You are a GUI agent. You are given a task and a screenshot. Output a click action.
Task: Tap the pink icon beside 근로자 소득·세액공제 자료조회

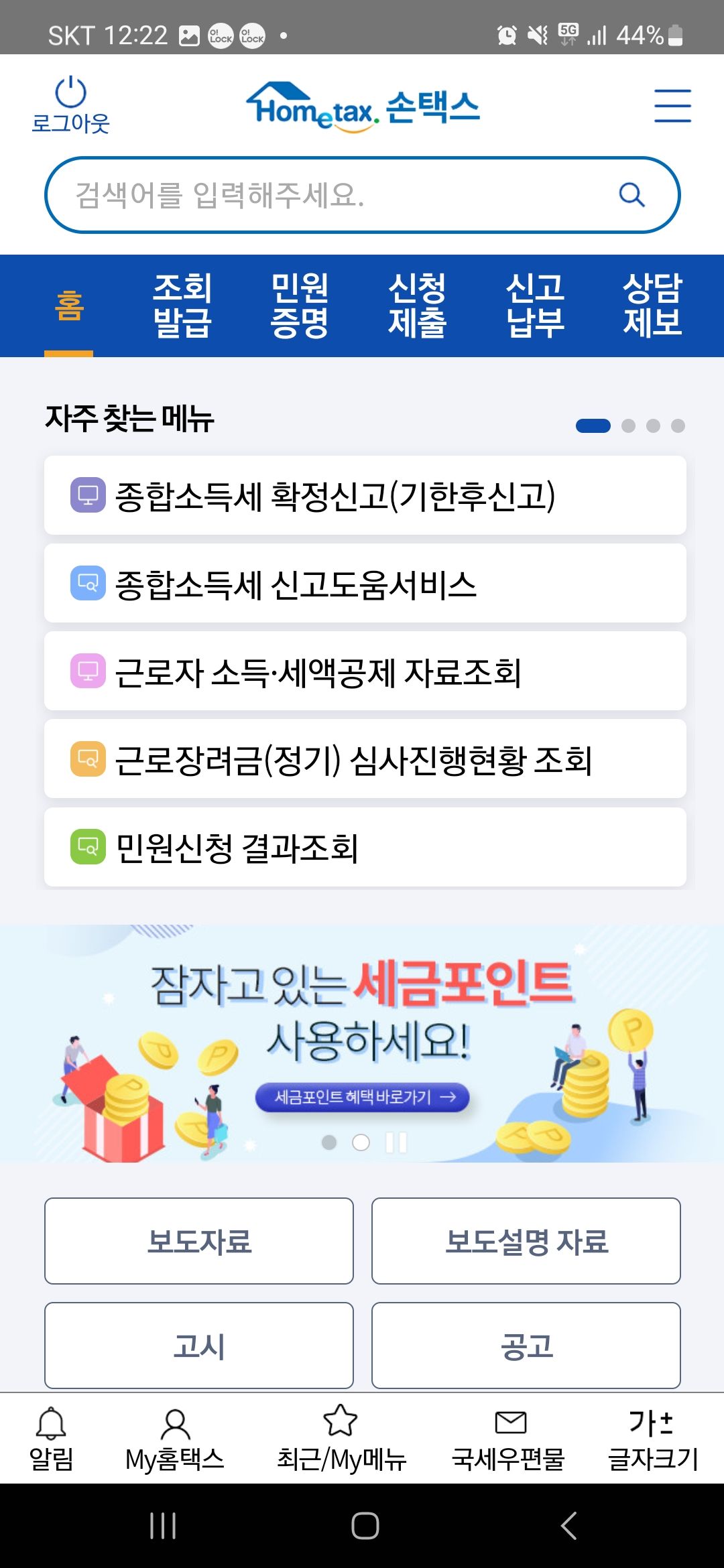coord(88,671)
